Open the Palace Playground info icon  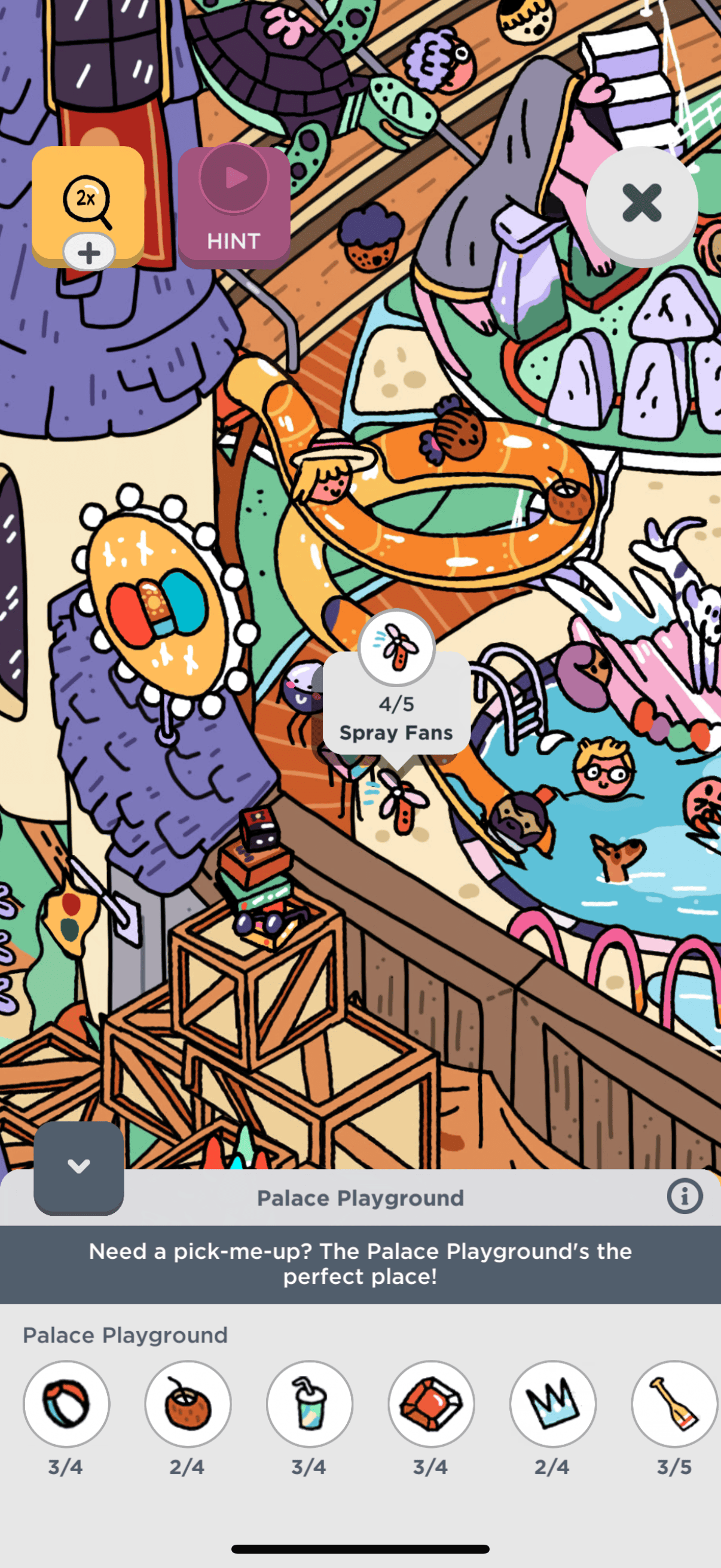click(685, 1197)
